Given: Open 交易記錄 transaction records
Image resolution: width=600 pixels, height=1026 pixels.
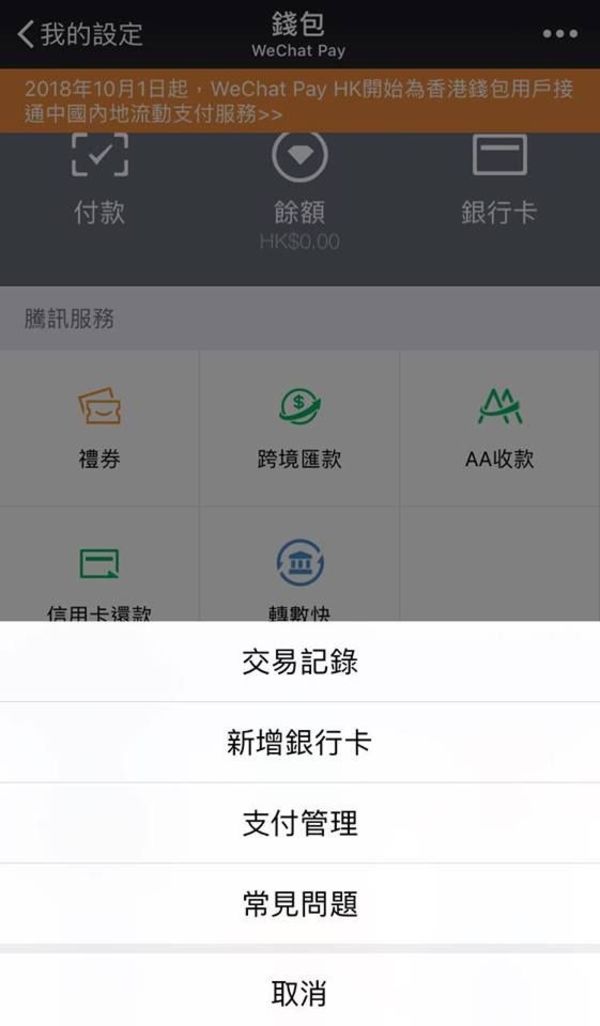Looking at the screenshot, I should (300, 662).
